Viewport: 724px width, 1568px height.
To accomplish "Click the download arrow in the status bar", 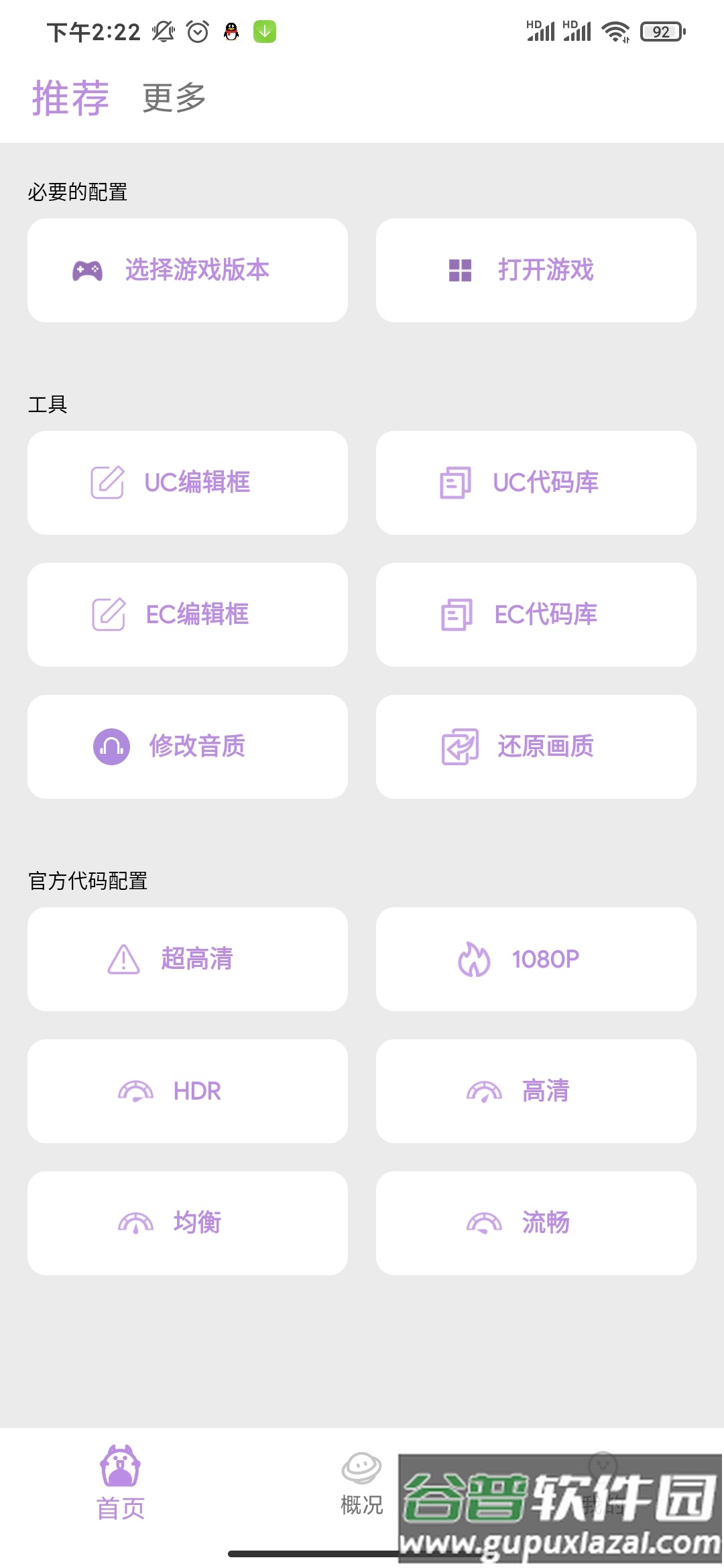I will click(x=265, y=30).
